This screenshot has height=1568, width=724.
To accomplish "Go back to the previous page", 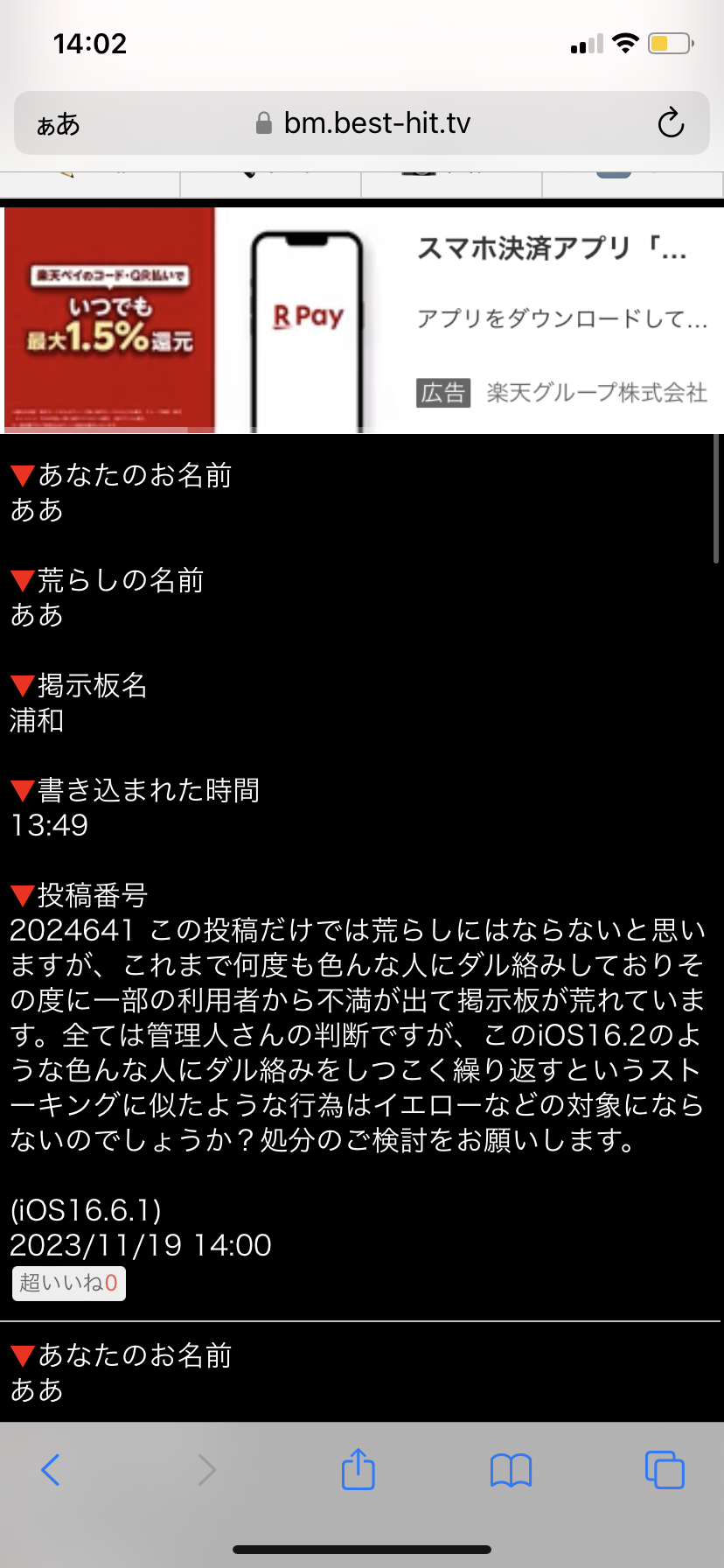I will [51, 1470].
